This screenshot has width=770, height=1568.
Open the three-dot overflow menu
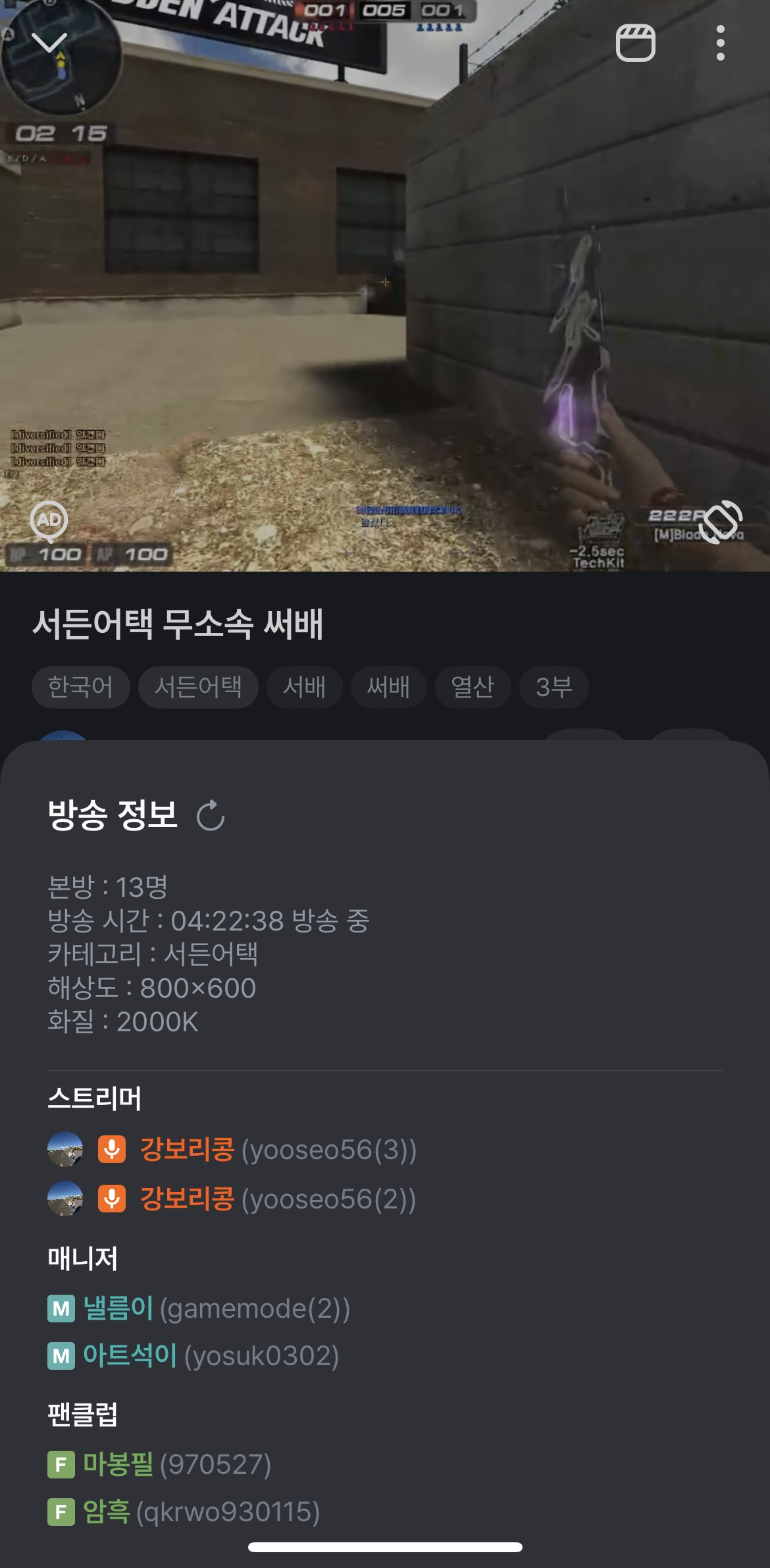tap(721, 43)
